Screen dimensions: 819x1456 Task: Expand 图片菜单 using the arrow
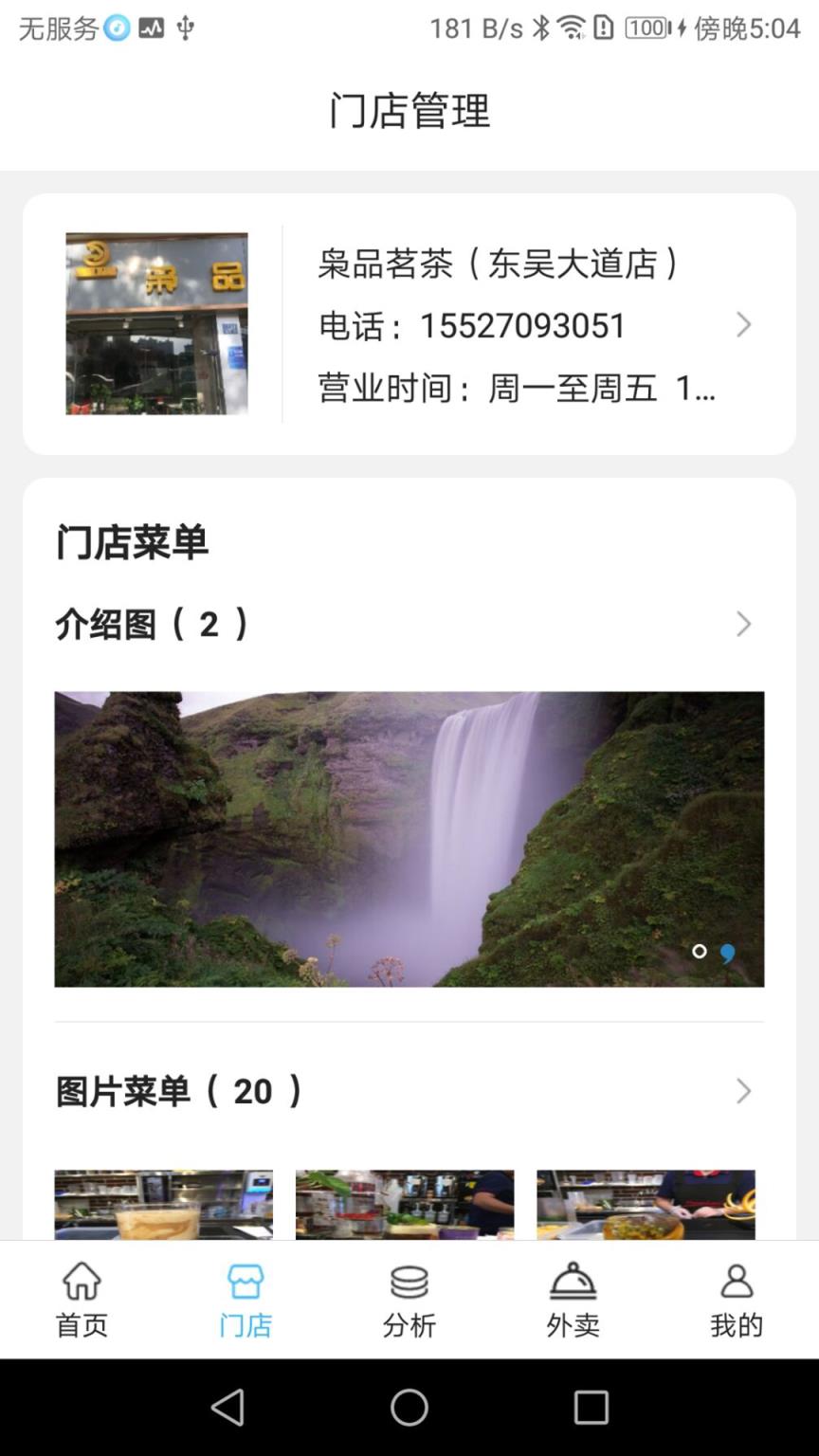pos(745,1091)
